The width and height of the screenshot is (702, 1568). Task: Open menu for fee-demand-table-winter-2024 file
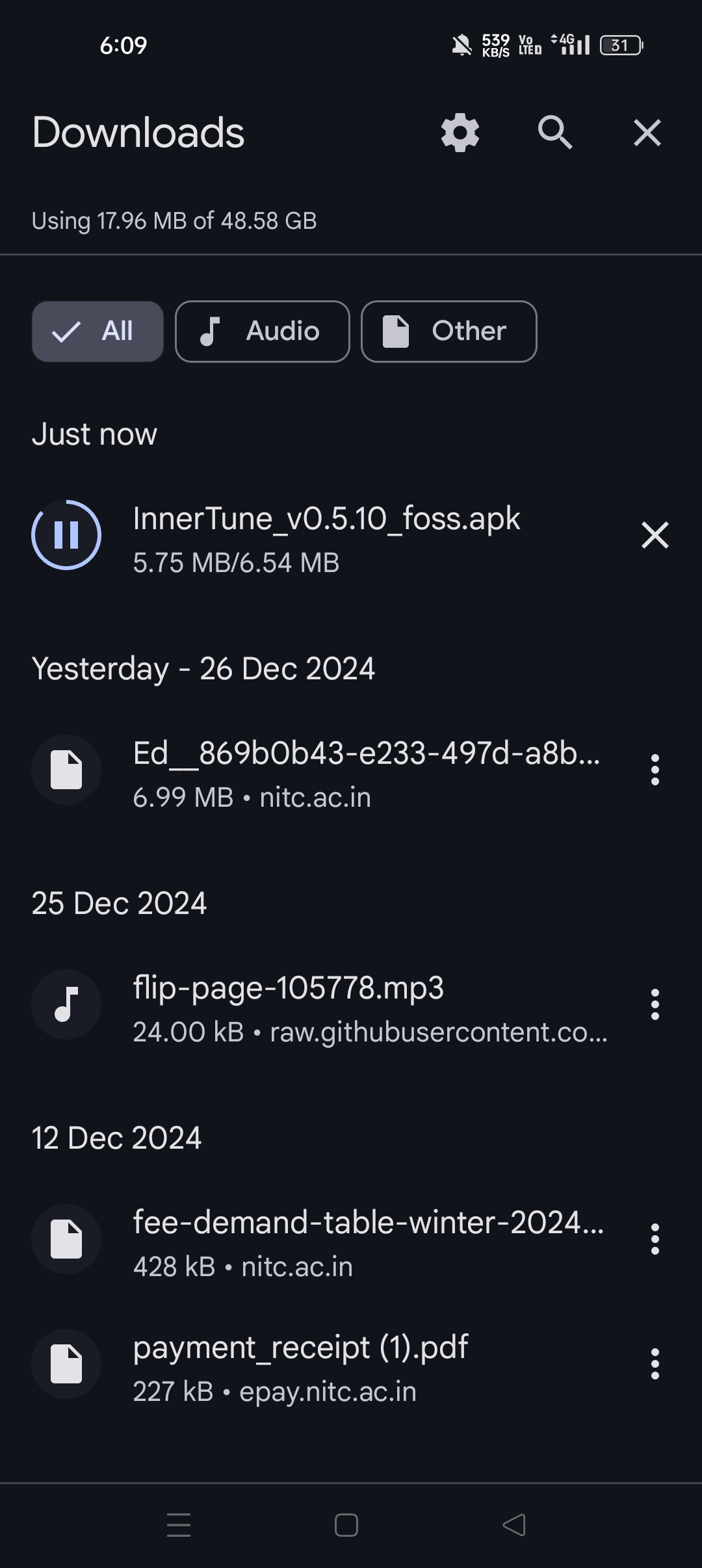pyautogui.click(x=655, y=1239)
